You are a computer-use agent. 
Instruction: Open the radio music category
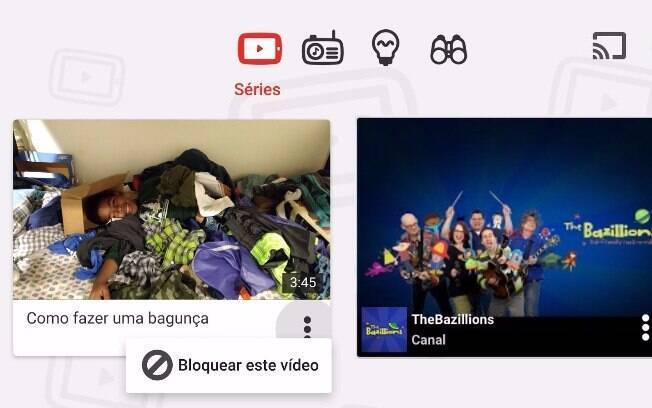pos(322,49)
